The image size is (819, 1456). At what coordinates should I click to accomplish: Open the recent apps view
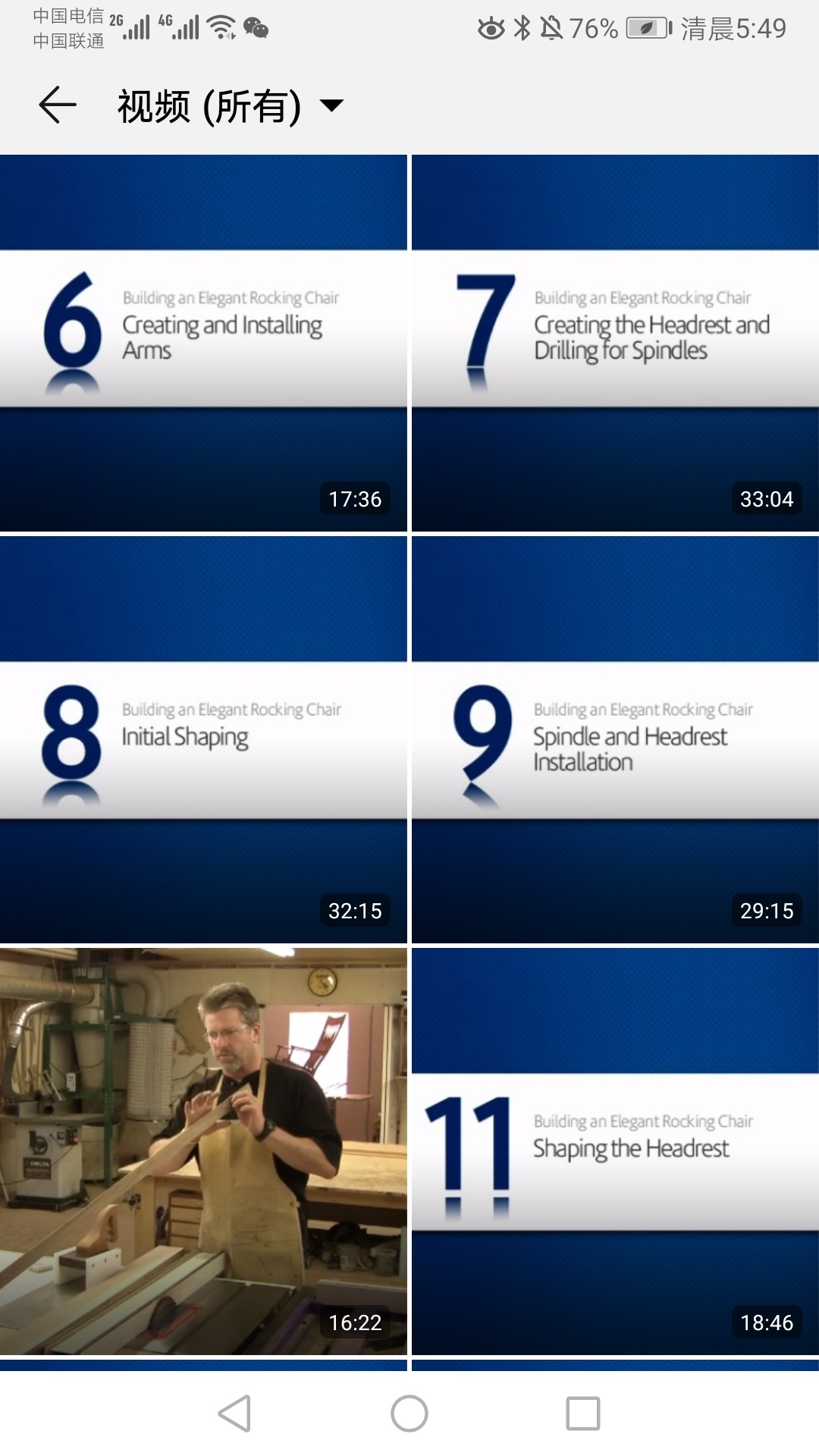(x=583, y=1414)
